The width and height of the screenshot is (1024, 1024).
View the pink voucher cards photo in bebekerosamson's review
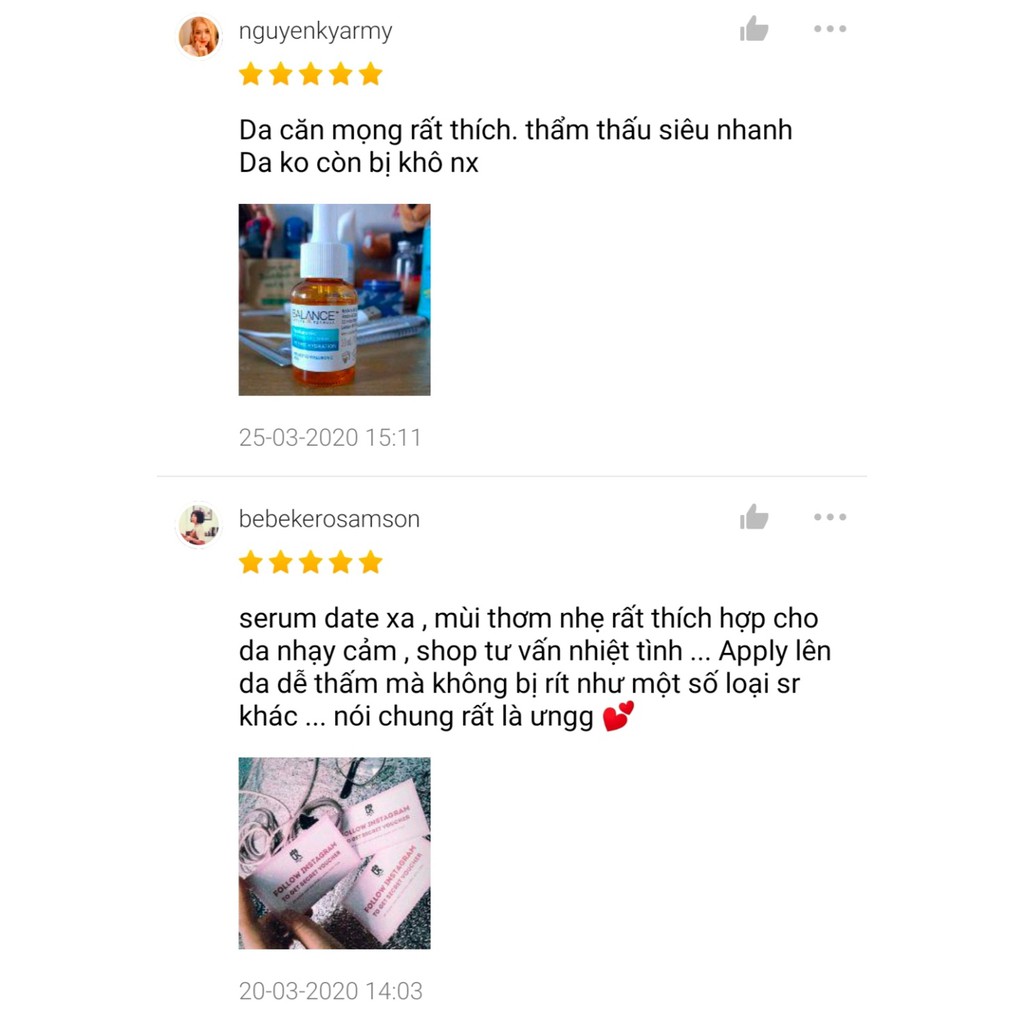(334, 853)
